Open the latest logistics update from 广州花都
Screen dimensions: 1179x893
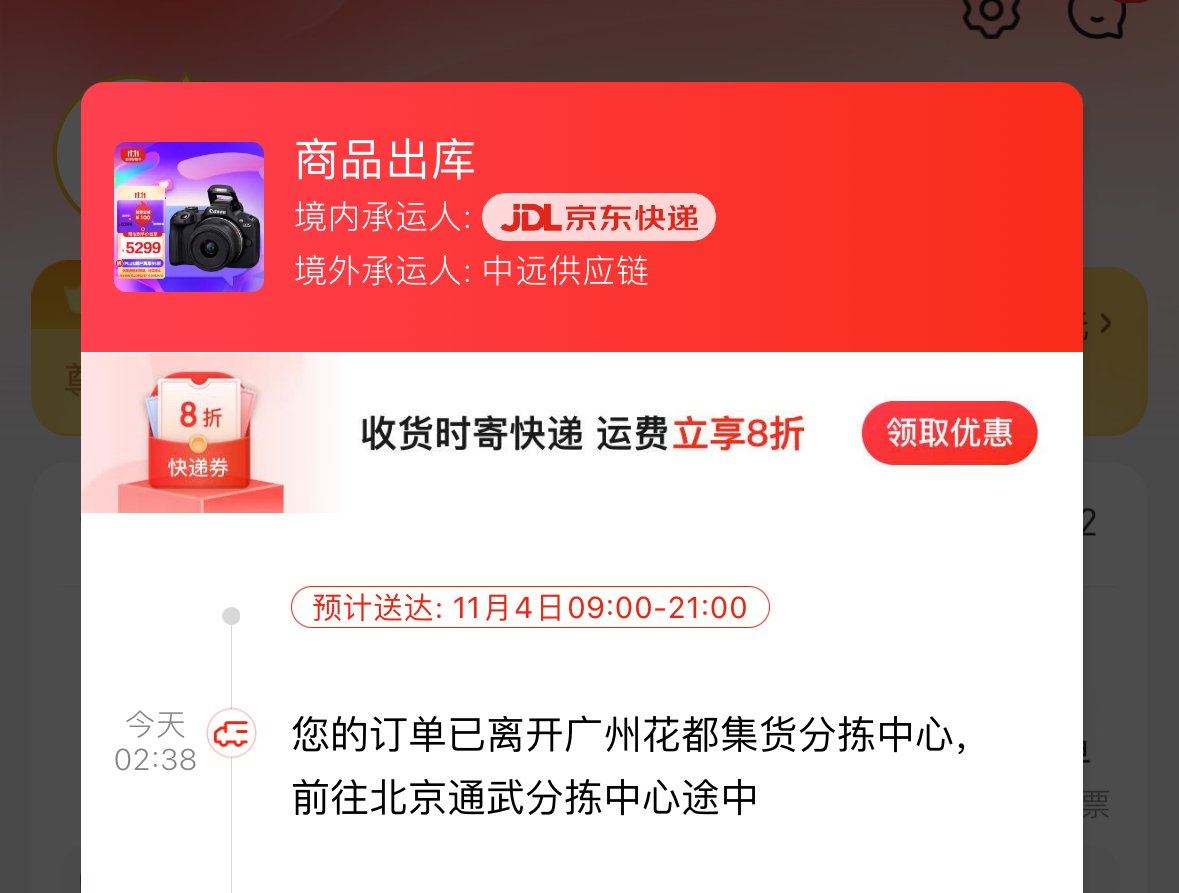(630, 766)
